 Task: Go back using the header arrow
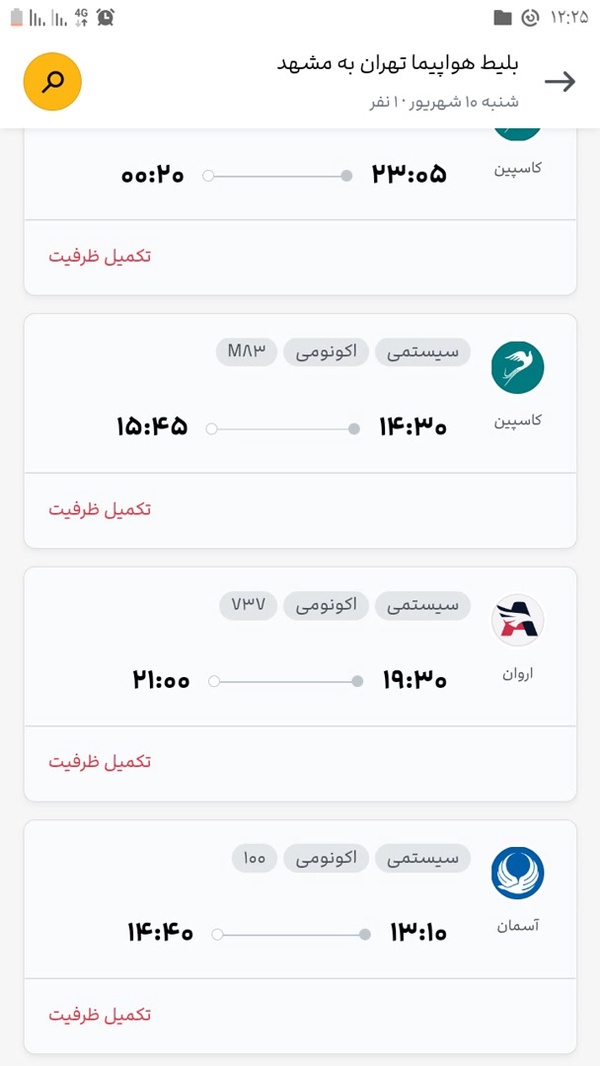pos(560,82)
